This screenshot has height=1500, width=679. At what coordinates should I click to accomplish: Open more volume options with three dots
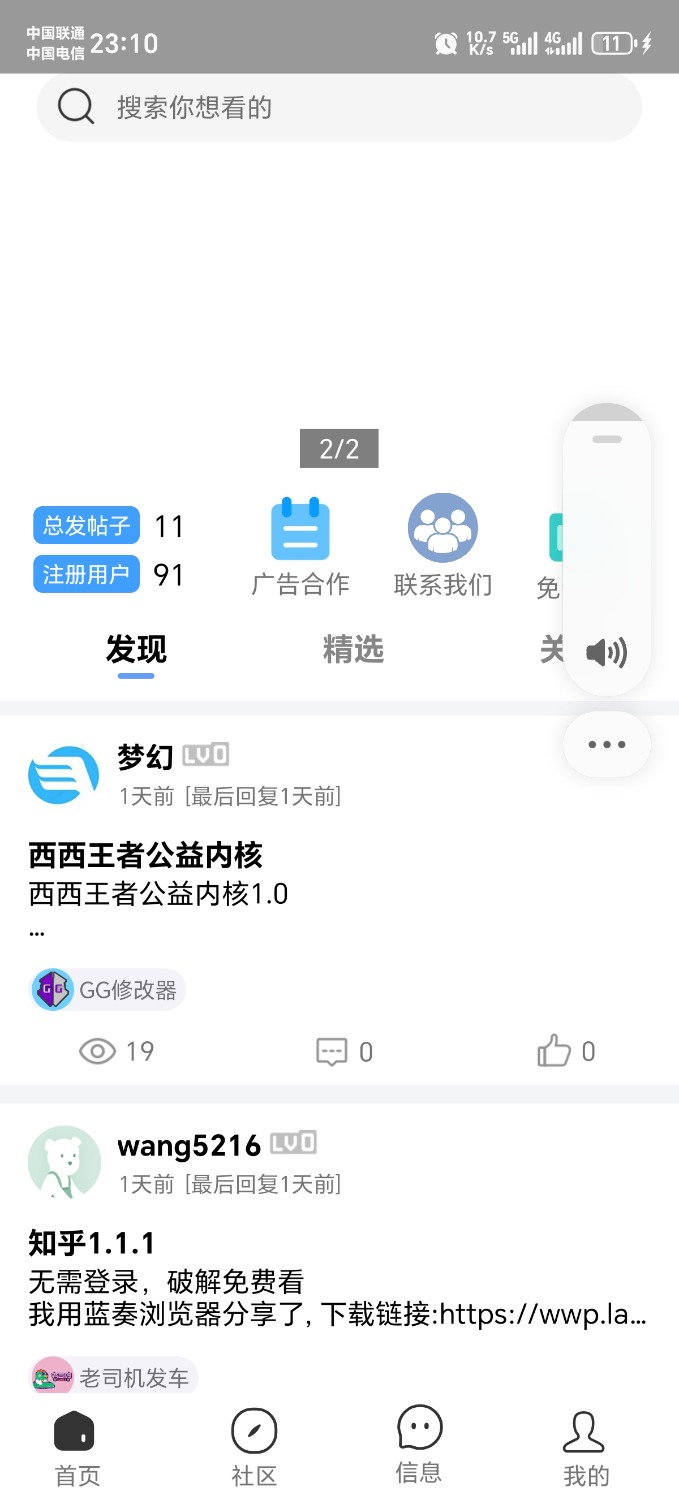pyautogui.click(x=607, y=744)
